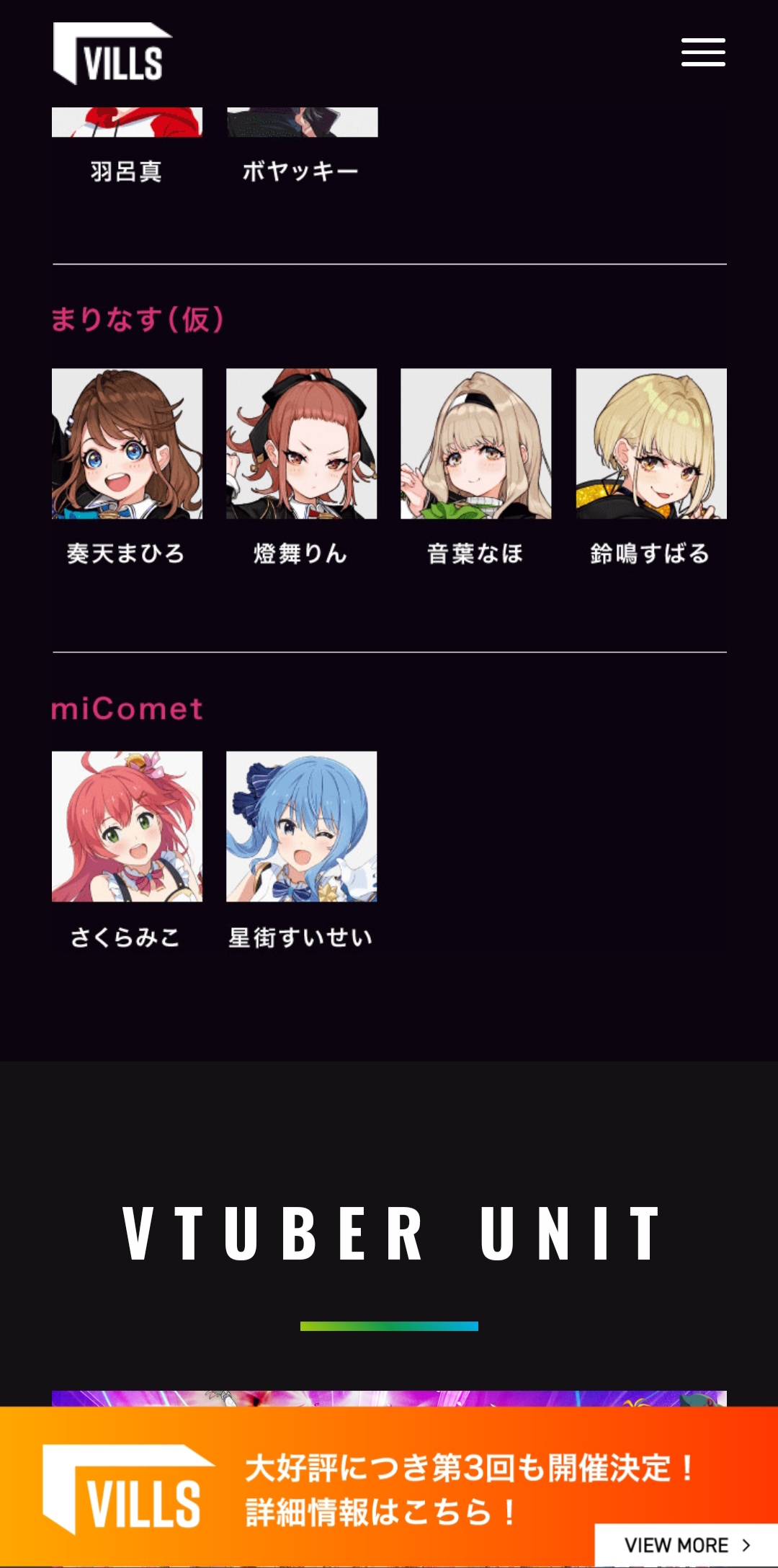Screen dimensions: 778x1568
Task: Select 鈴鳴すばる character card
Action: click(651, 467)
